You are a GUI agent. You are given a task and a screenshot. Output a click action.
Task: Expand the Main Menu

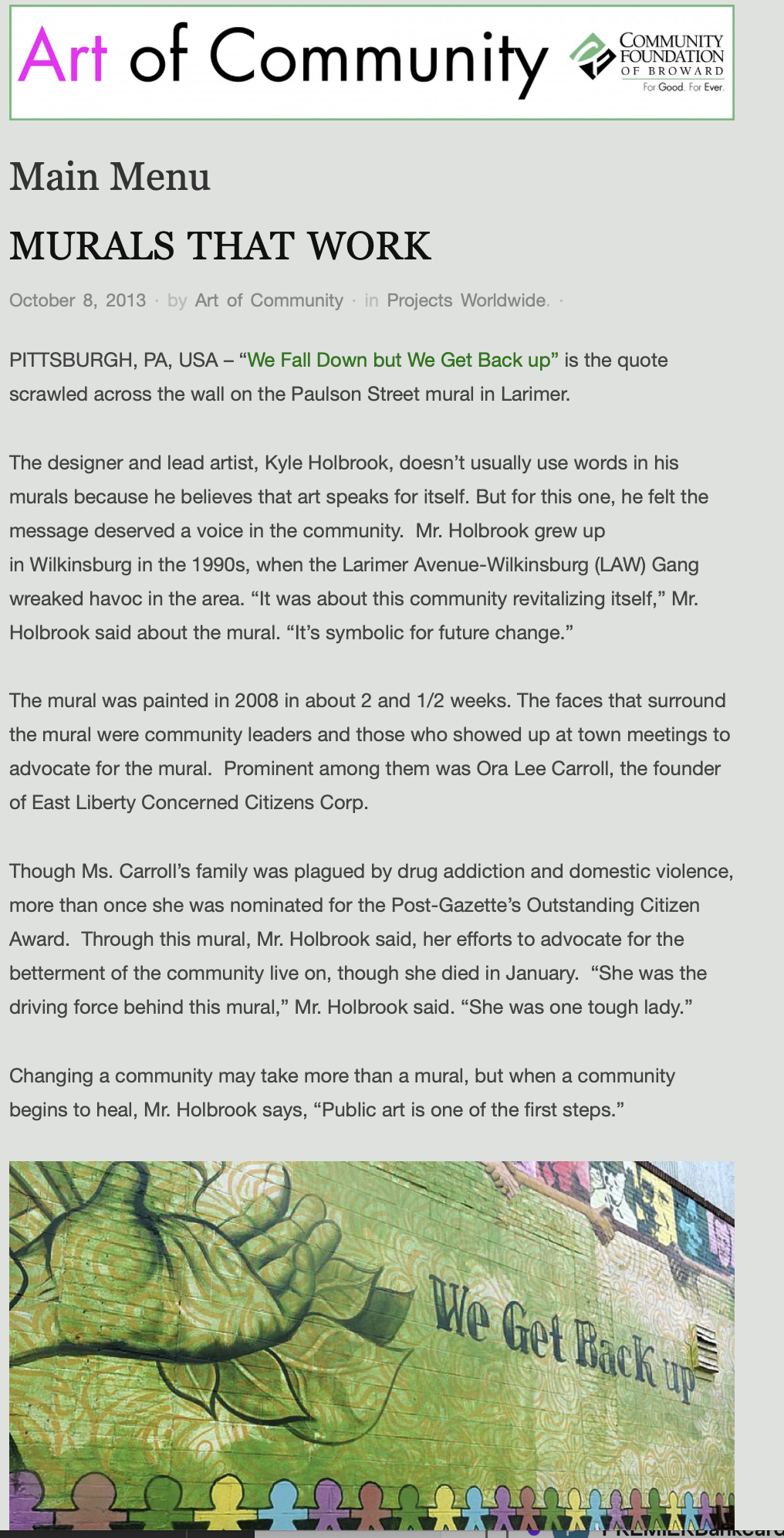click(110, 177)
